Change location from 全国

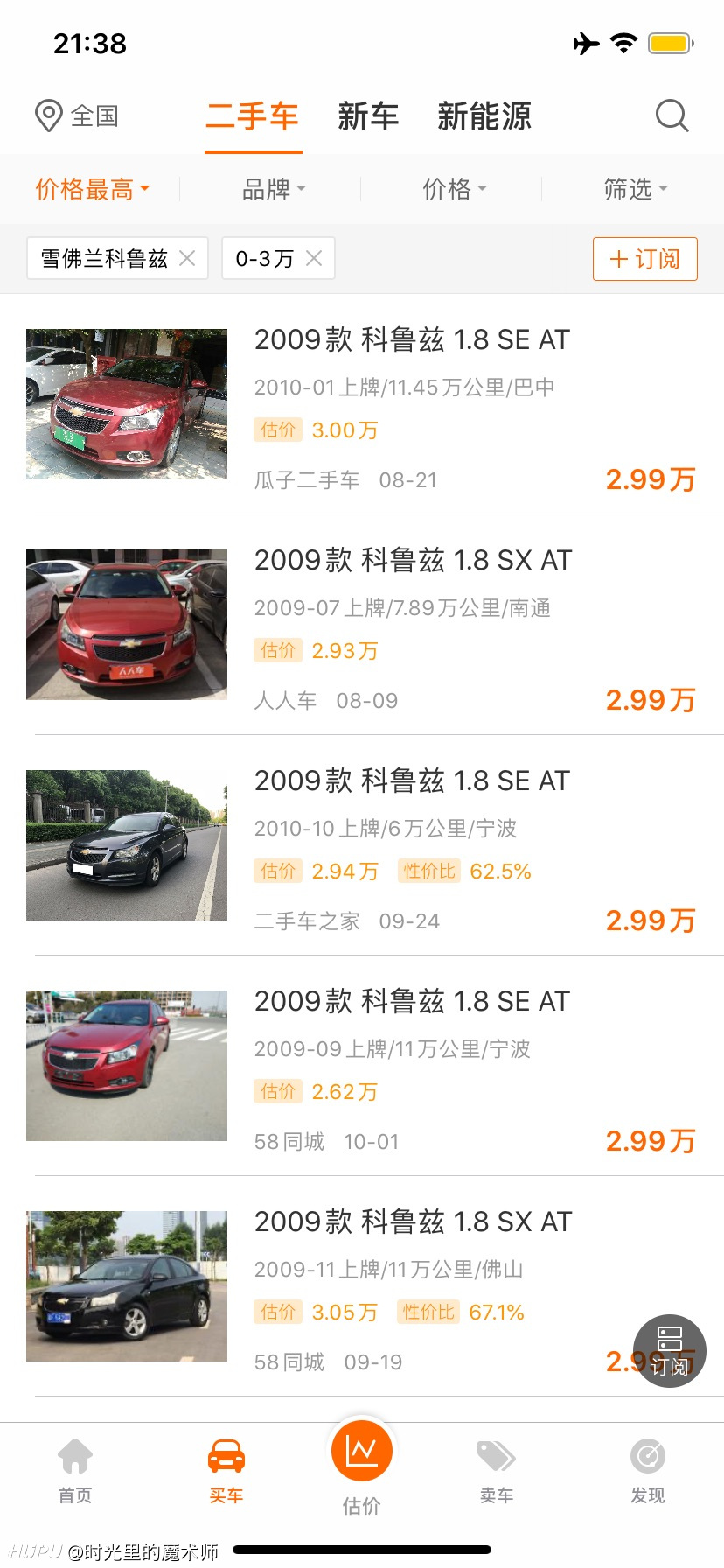[76, 115]
